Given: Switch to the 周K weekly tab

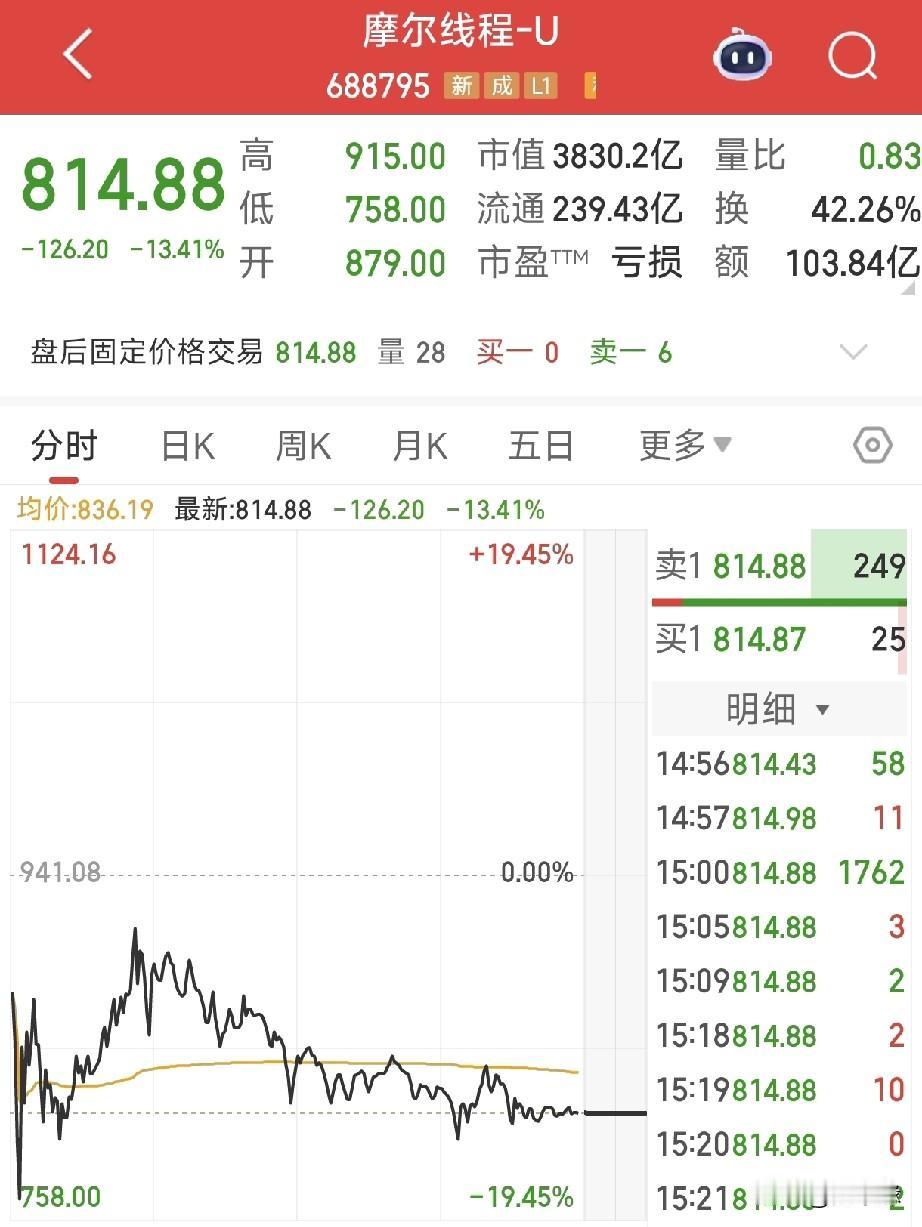Looking at the screenshot, I should tap(302, 445).
